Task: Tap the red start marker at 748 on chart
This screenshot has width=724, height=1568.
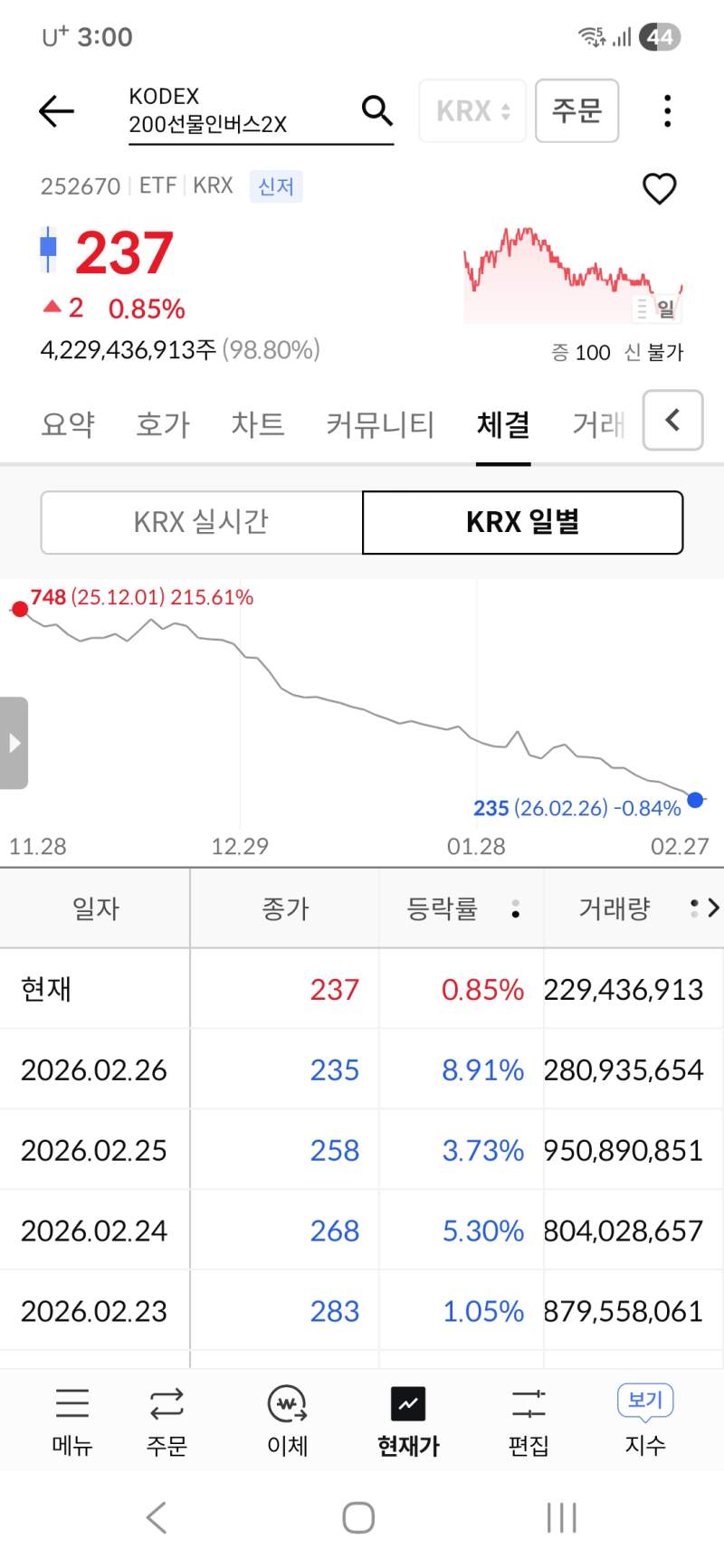Action: pos(20,608)
